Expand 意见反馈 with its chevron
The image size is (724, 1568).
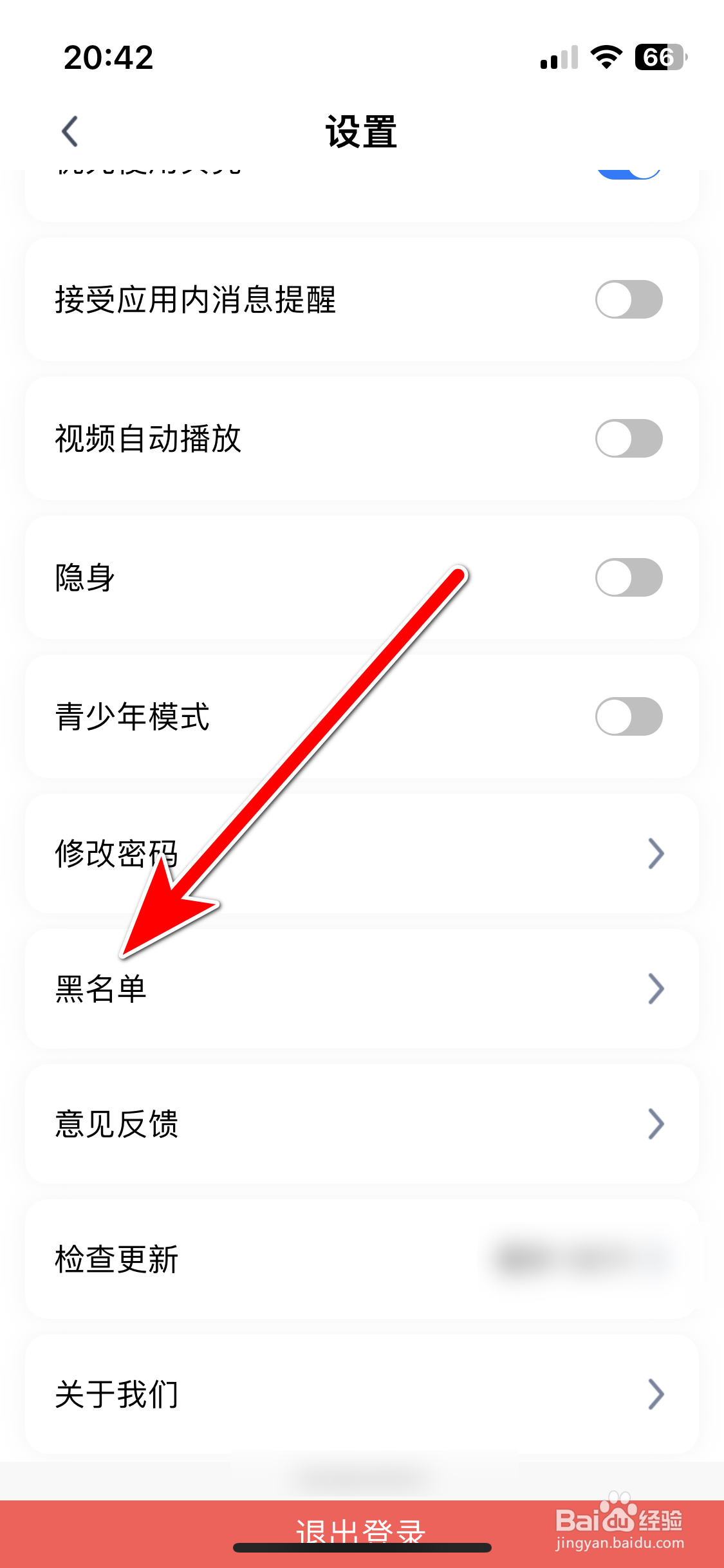[656, 1124]
